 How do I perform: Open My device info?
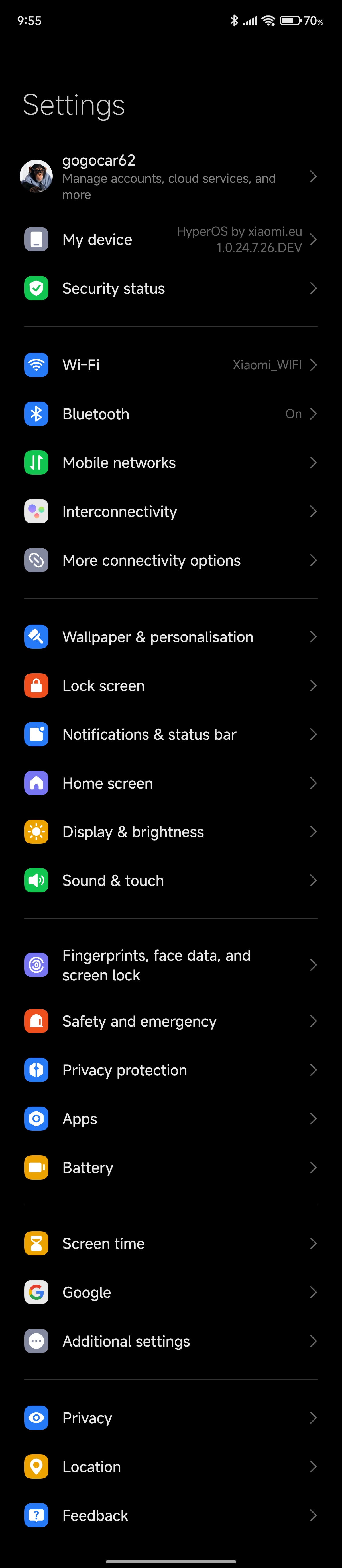(x=170, y=239)
